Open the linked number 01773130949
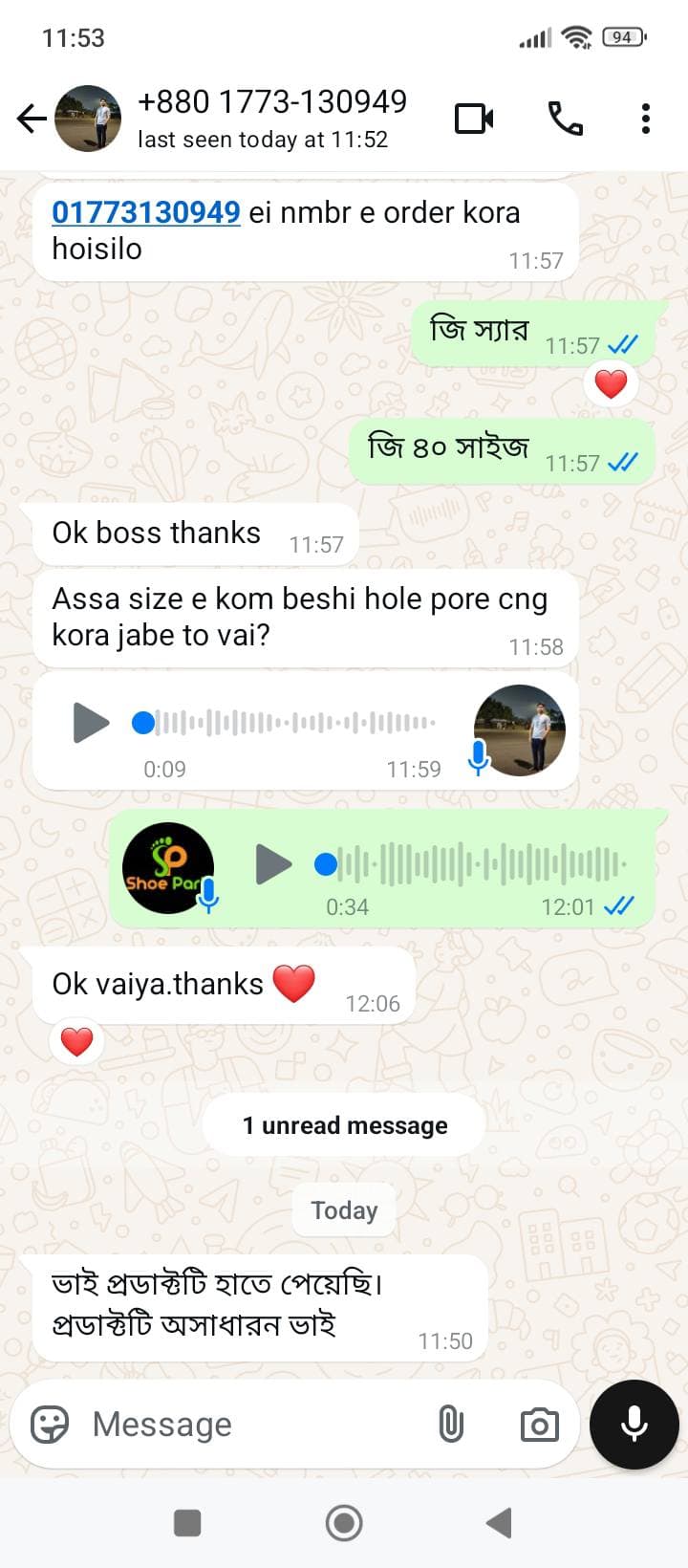 point(146,212)
